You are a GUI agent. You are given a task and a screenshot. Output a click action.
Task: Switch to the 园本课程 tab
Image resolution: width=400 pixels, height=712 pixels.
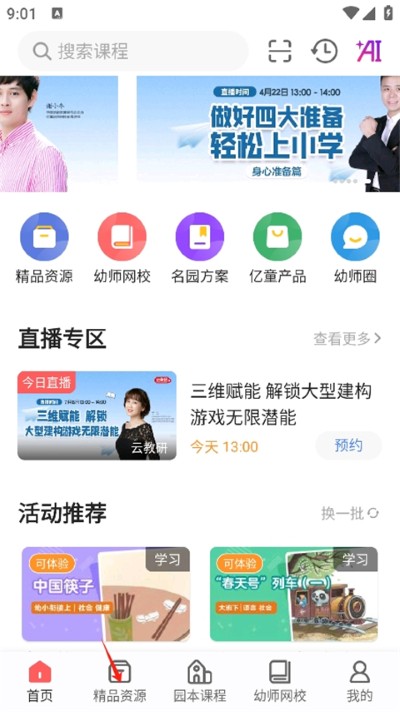pyautogui.click(x=200, y=681)
